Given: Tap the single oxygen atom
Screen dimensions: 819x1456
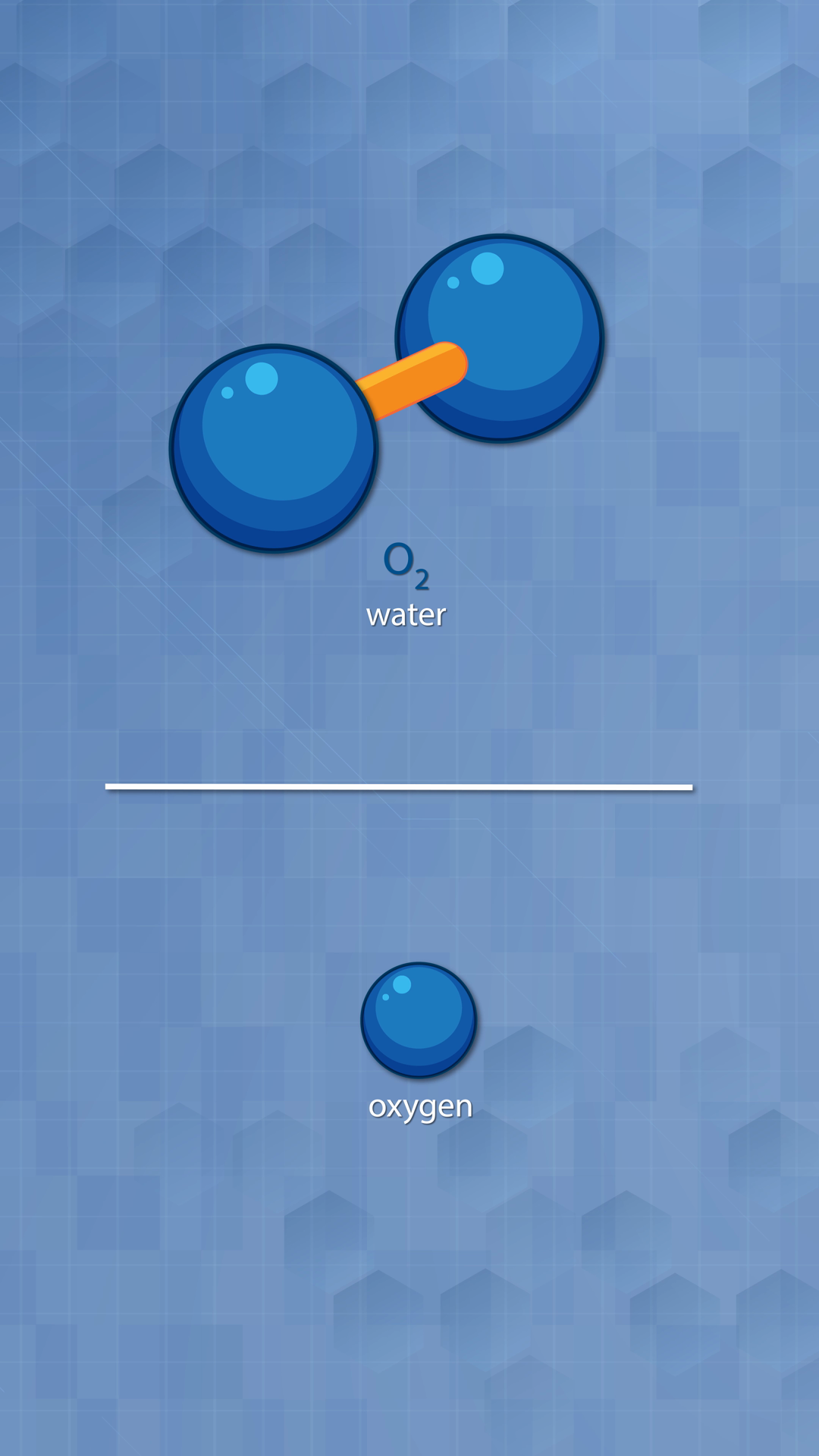Looking at the screenshot, I should [x=419, y=1020].
